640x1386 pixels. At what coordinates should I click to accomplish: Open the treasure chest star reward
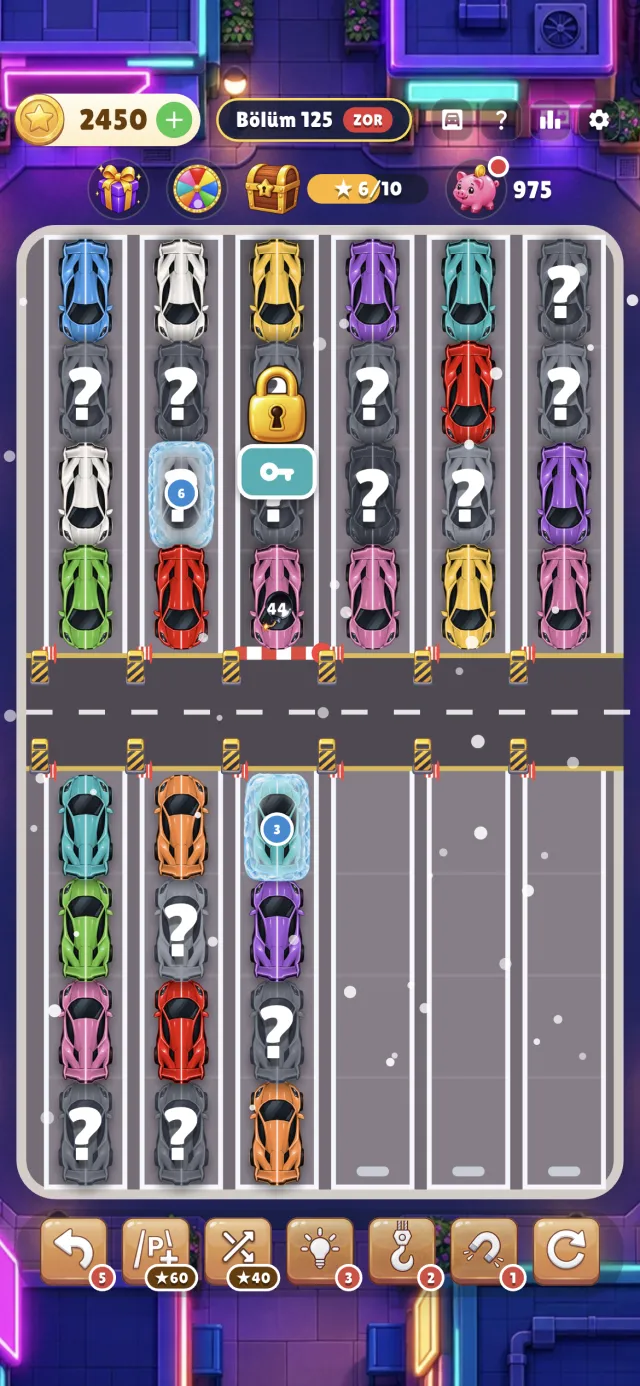(273, 188)
